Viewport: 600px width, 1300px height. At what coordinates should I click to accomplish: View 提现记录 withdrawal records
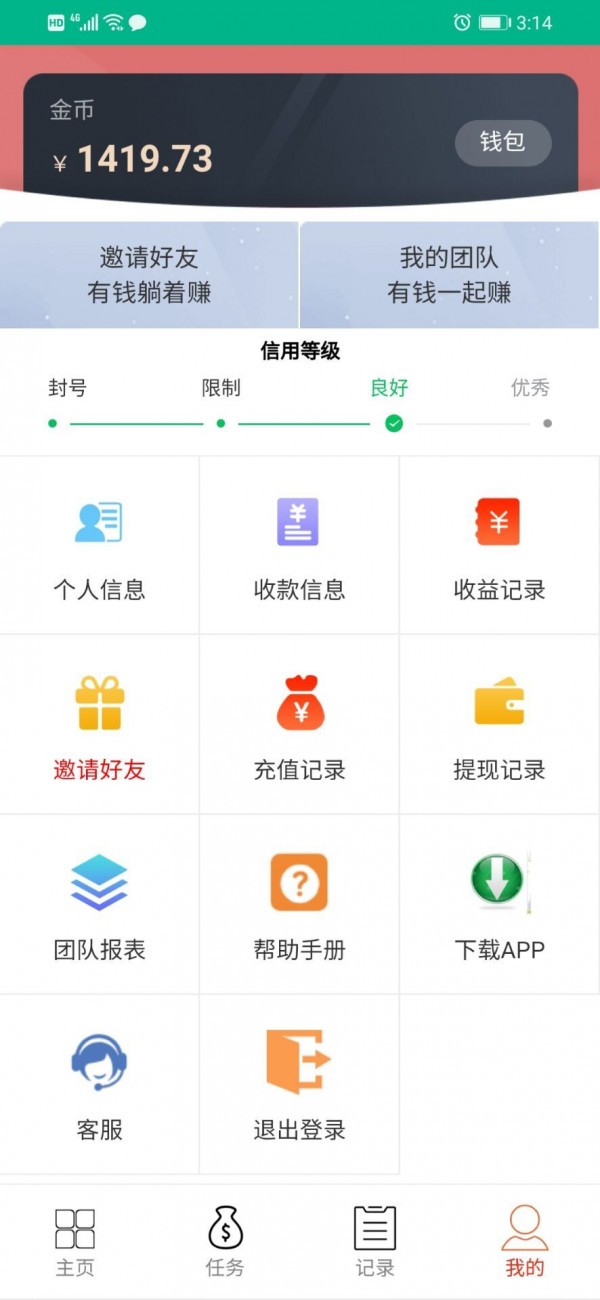[499, 725]
